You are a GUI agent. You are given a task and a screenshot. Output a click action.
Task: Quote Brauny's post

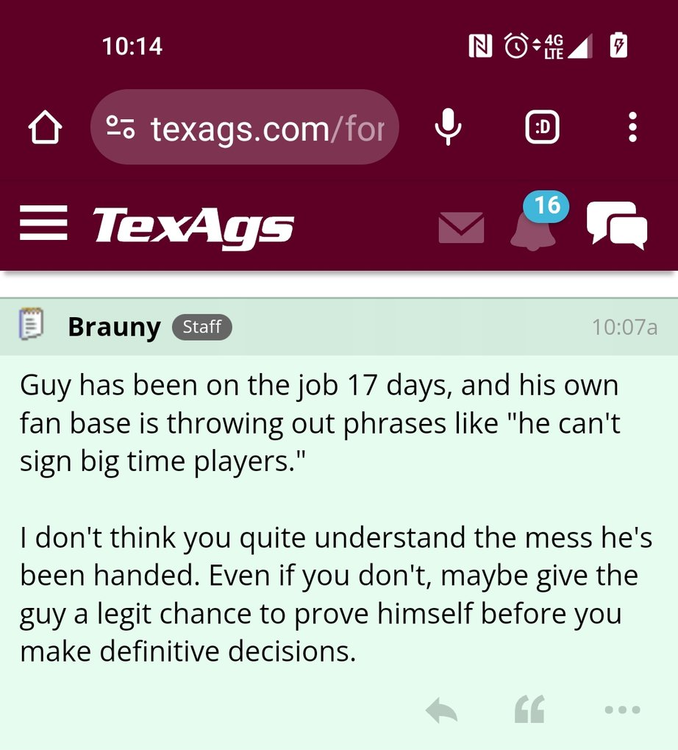coord(530,710)
